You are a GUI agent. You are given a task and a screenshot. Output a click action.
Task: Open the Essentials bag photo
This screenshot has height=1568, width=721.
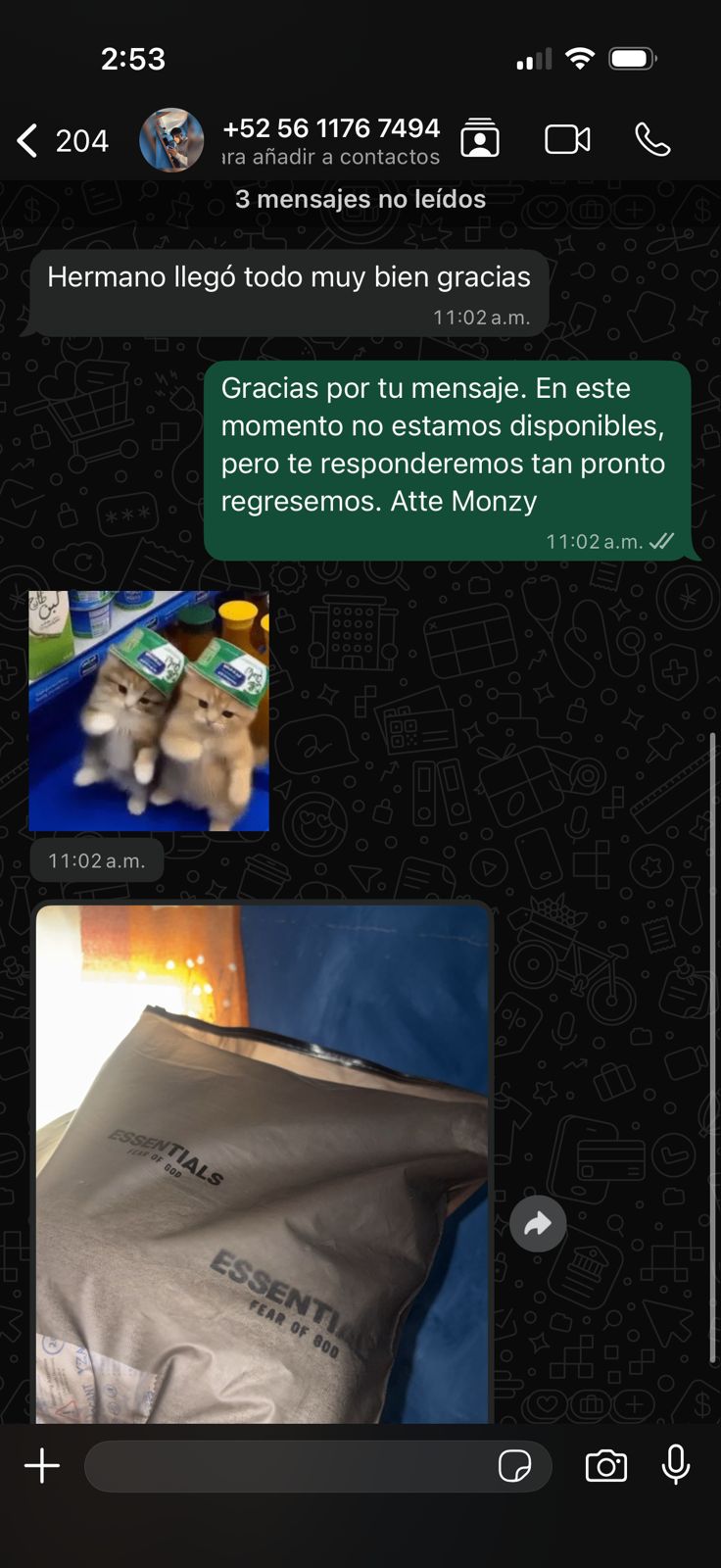tap(263, 1164)
